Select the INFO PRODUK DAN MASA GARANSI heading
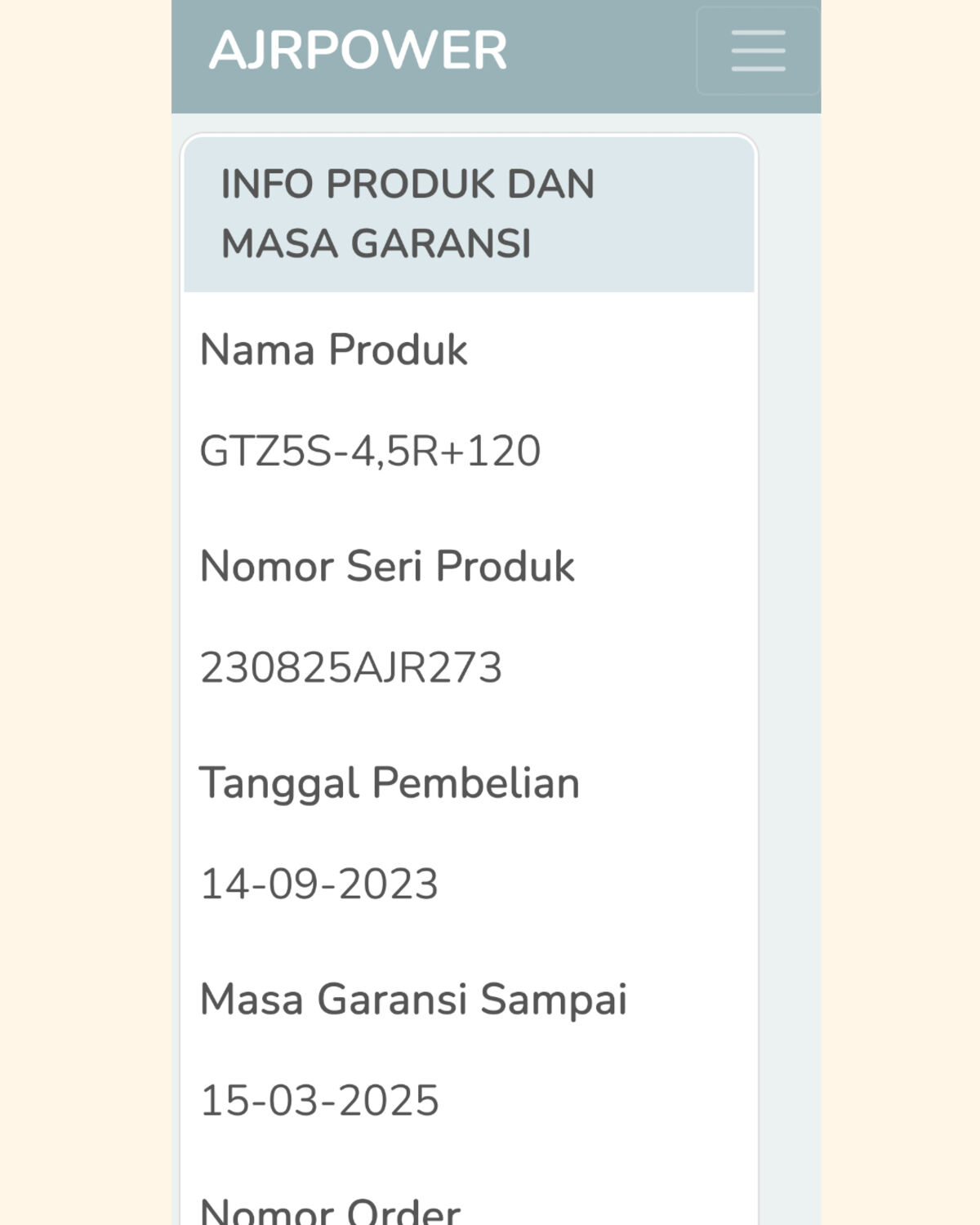Viewport: 980px width, 1225px height. (x=408, y=212)
